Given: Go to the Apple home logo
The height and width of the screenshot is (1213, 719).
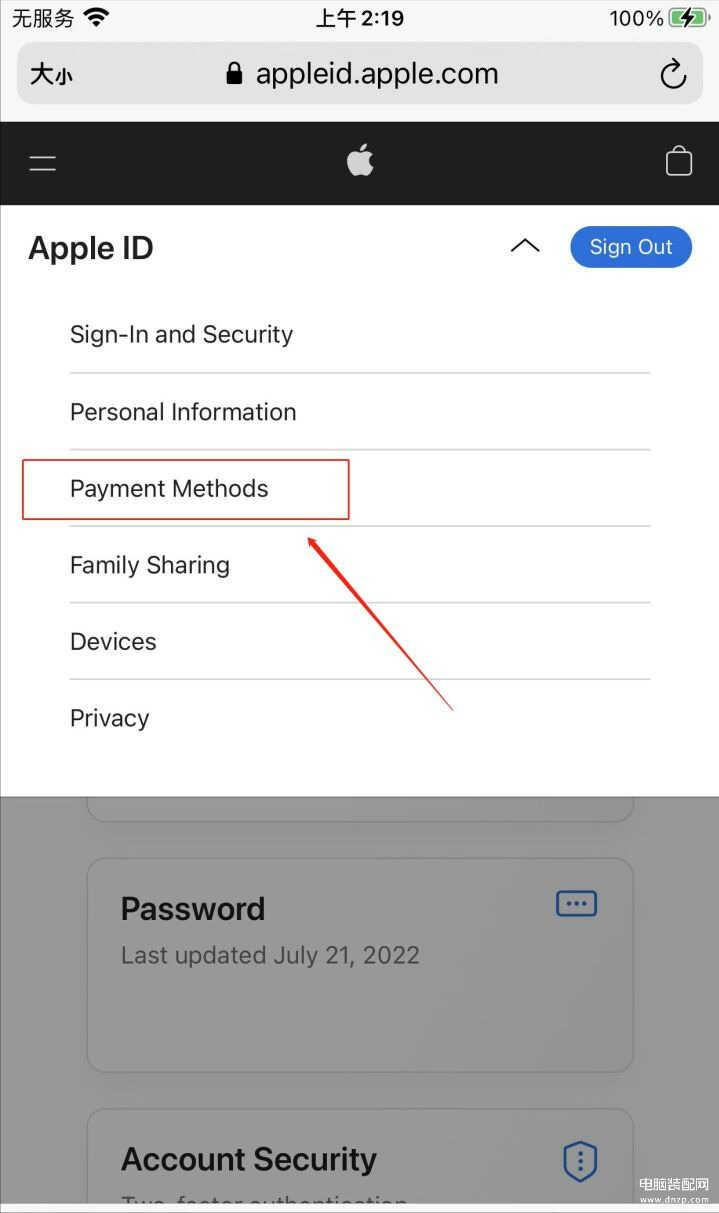Looking at the screenshot, I should (360, 161).
